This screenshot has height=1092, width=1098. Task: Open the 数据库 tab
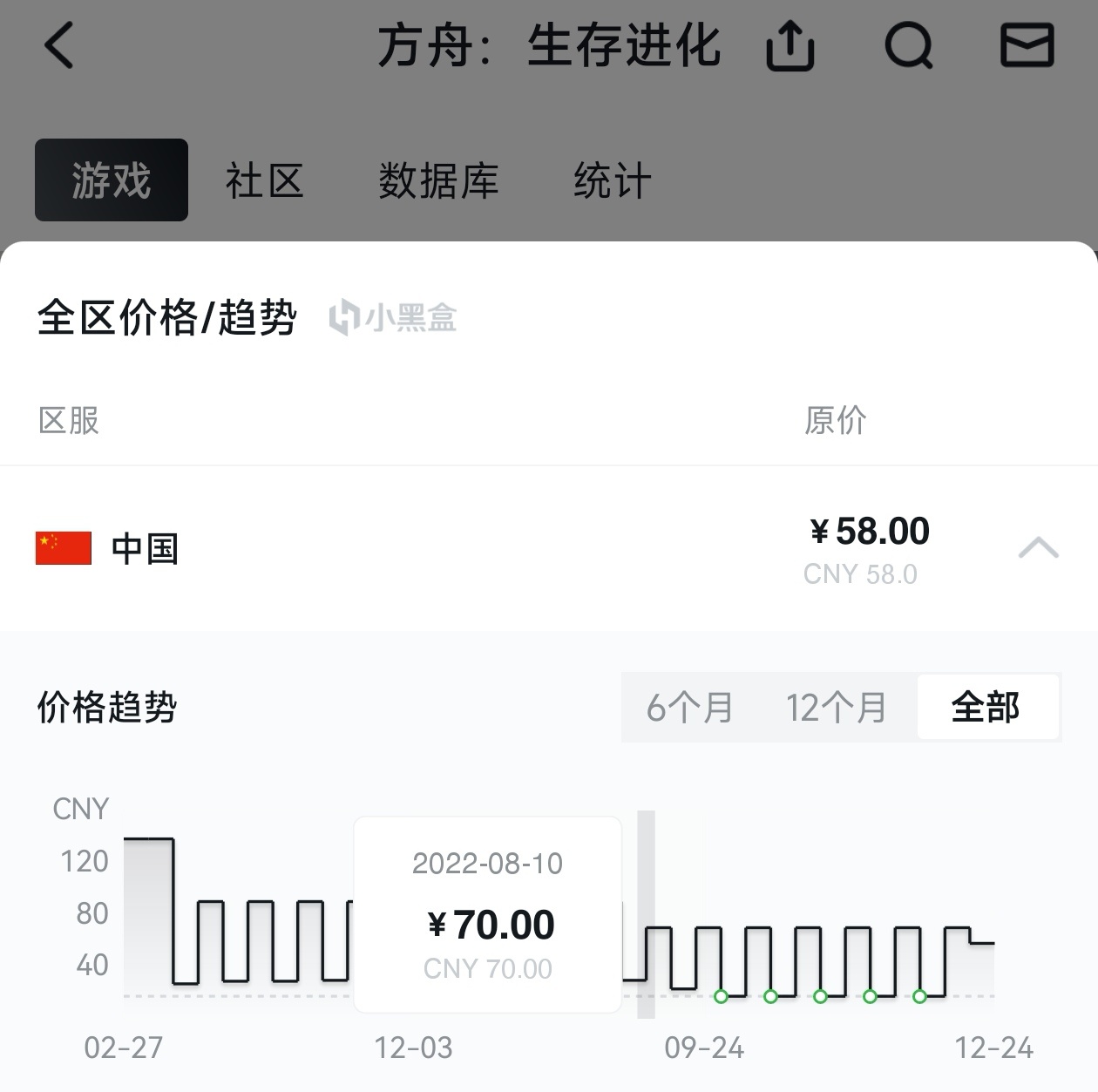(438, 181)
